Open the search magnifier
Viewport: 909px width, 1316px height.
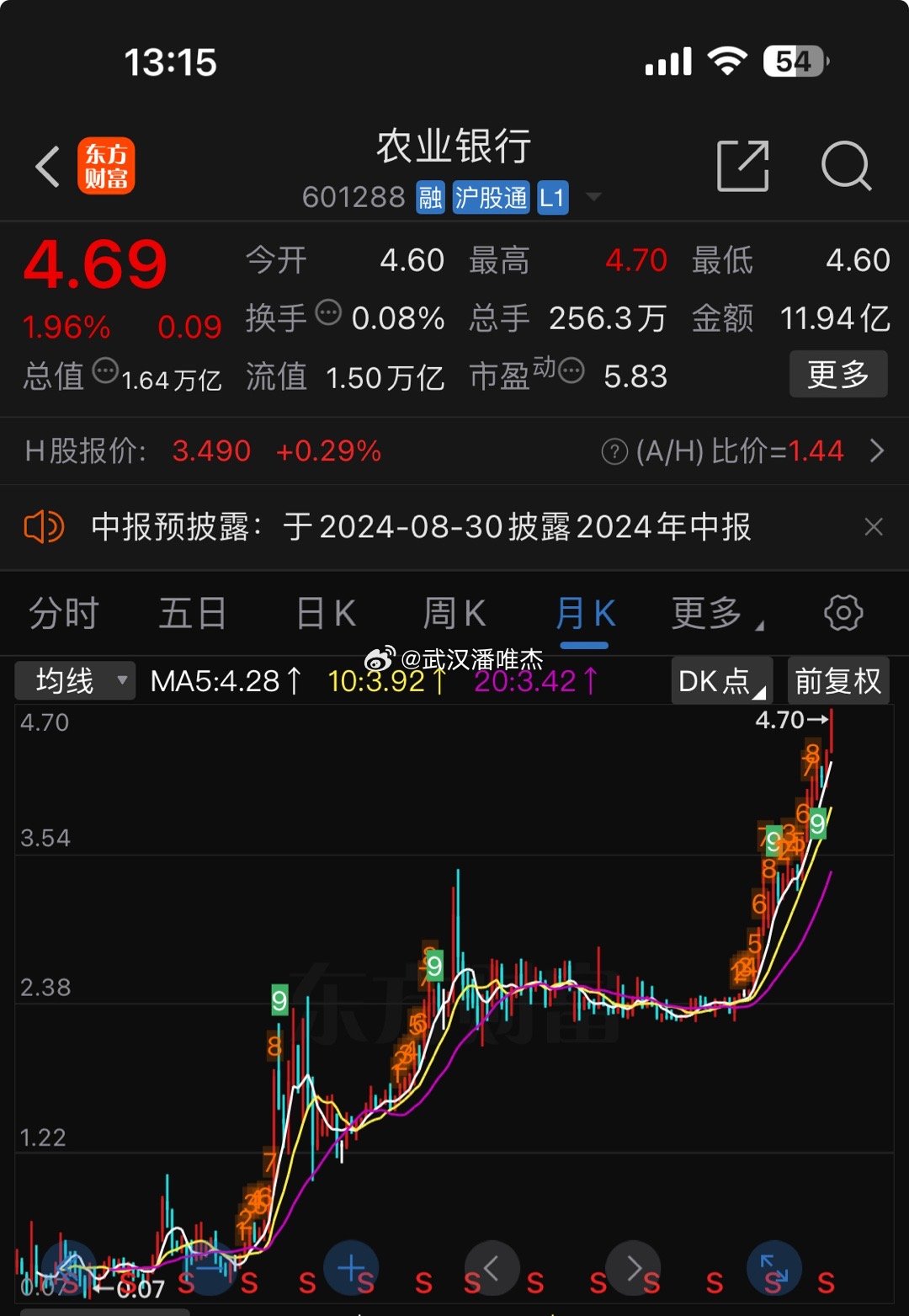845,166
